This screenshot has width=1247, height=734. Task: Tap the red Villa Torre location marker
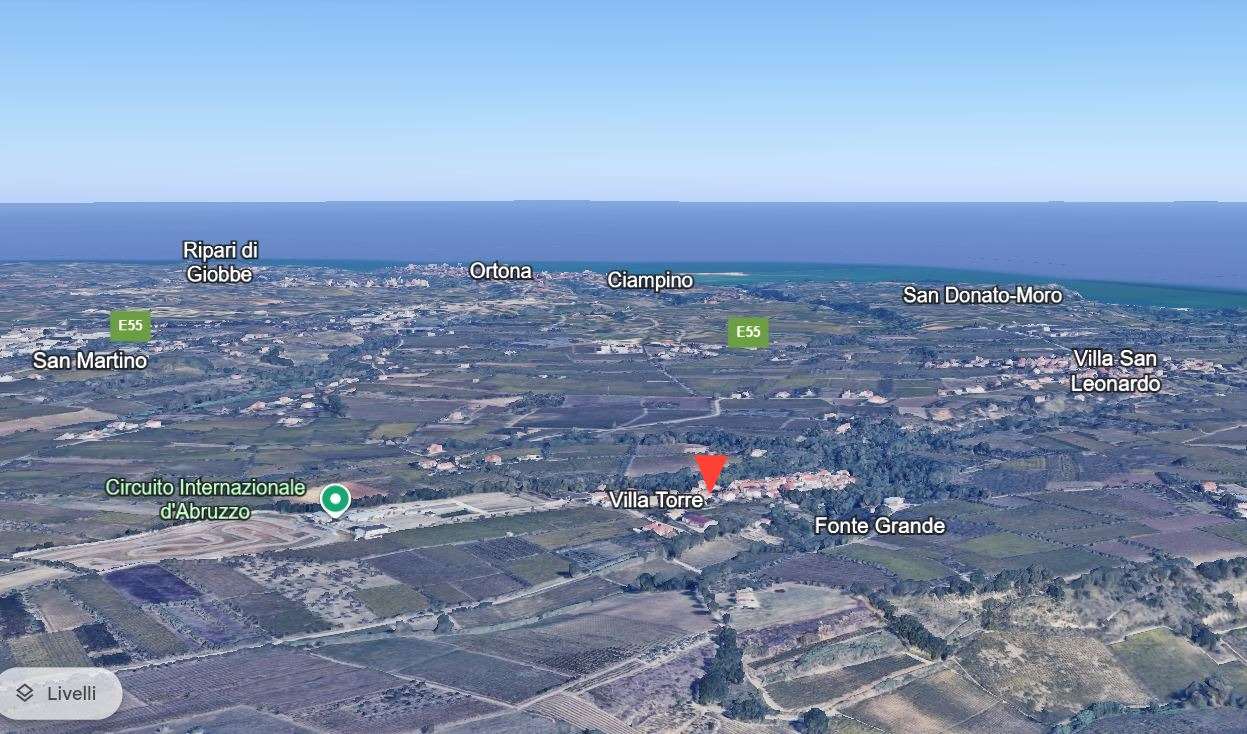coord(711,471)
